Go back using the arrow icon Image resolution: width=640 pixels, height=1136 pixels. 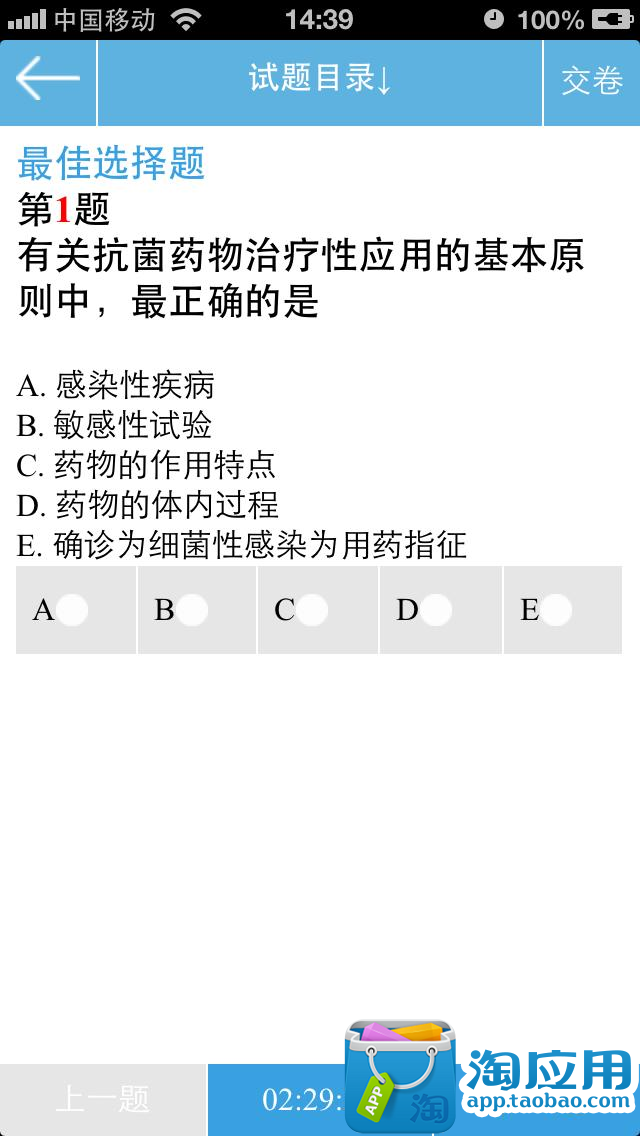[47, 79]
